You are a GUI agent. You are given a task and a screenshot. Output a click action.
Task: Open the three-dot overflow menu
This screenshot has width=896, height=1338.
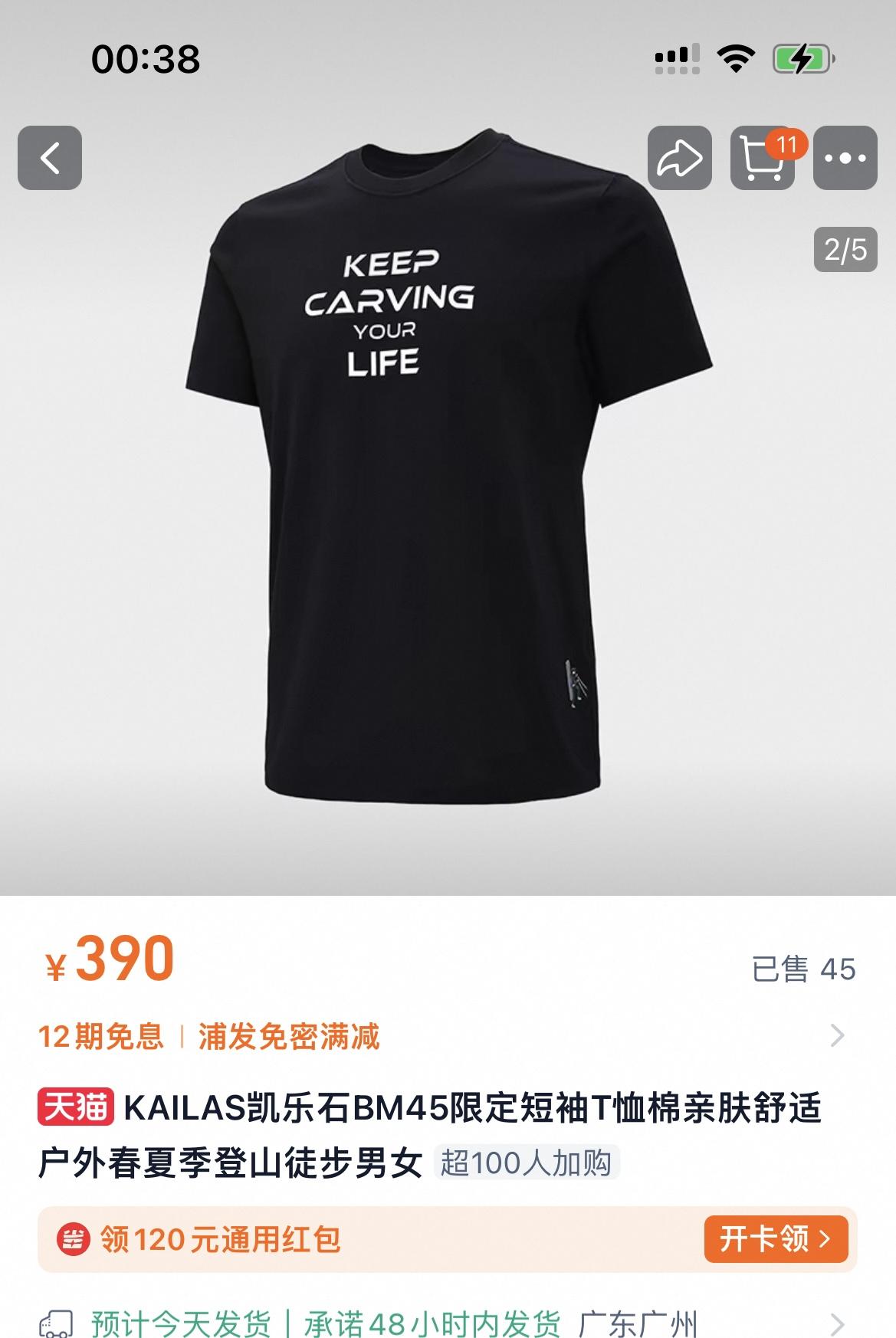click(x=845, y=158)
